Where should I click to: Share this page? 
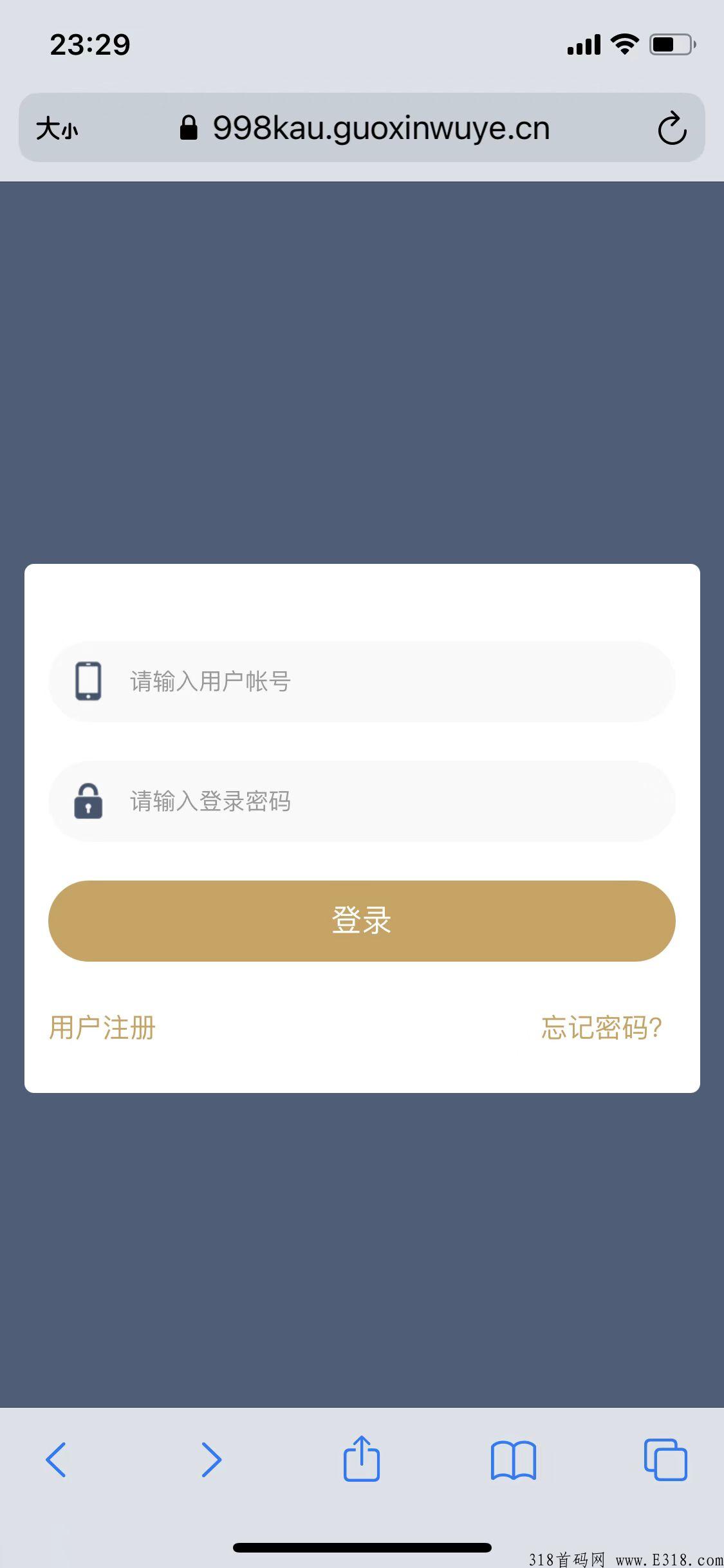click(362, 1457)
